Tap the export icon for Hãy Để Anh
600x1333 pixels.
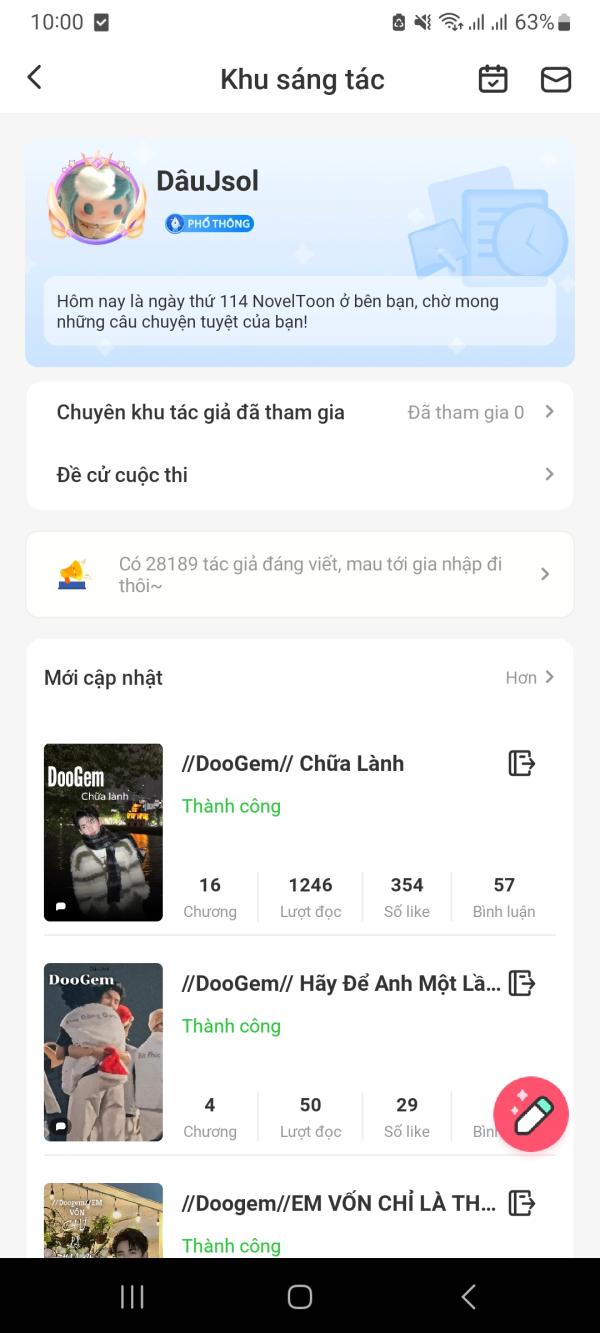point(521,984)
